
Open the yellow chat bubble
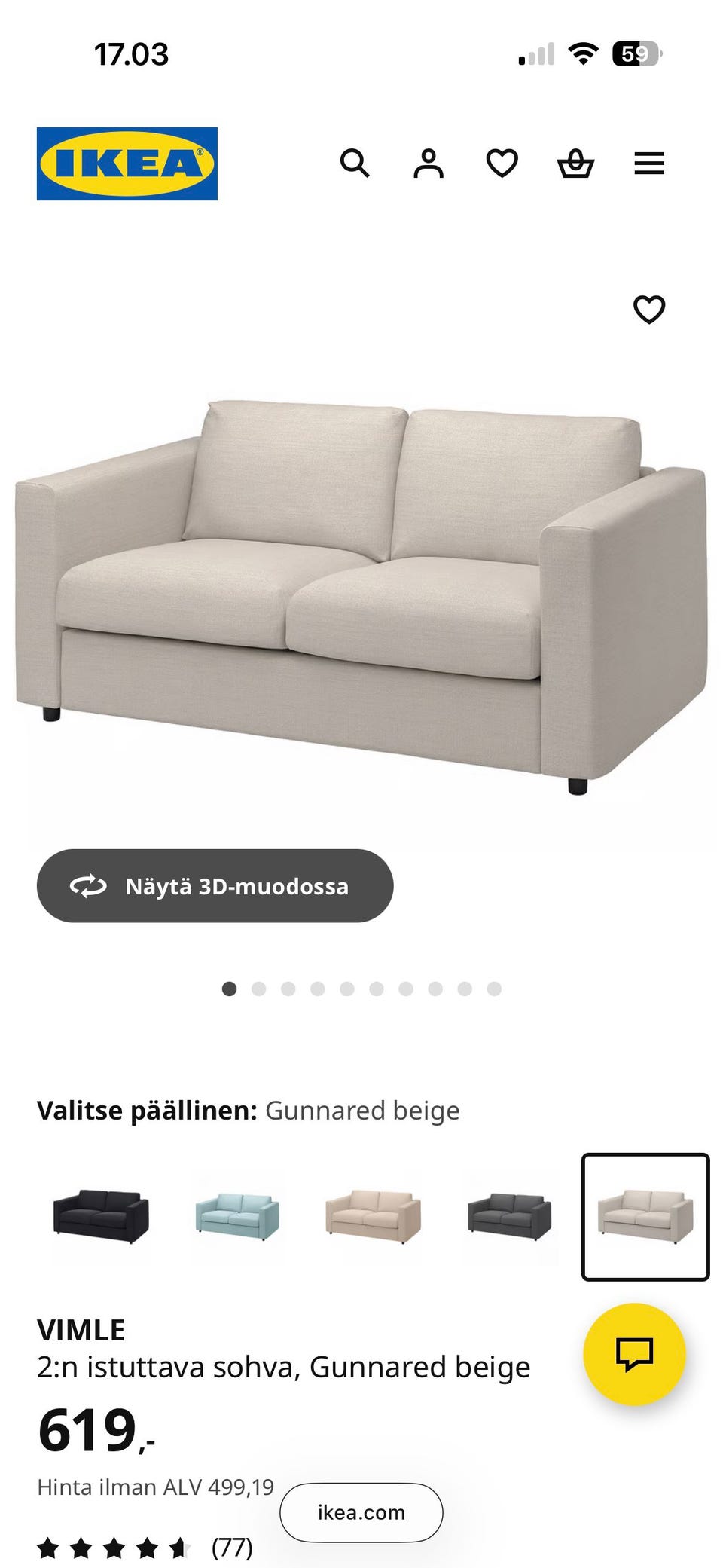[634, 1353]
